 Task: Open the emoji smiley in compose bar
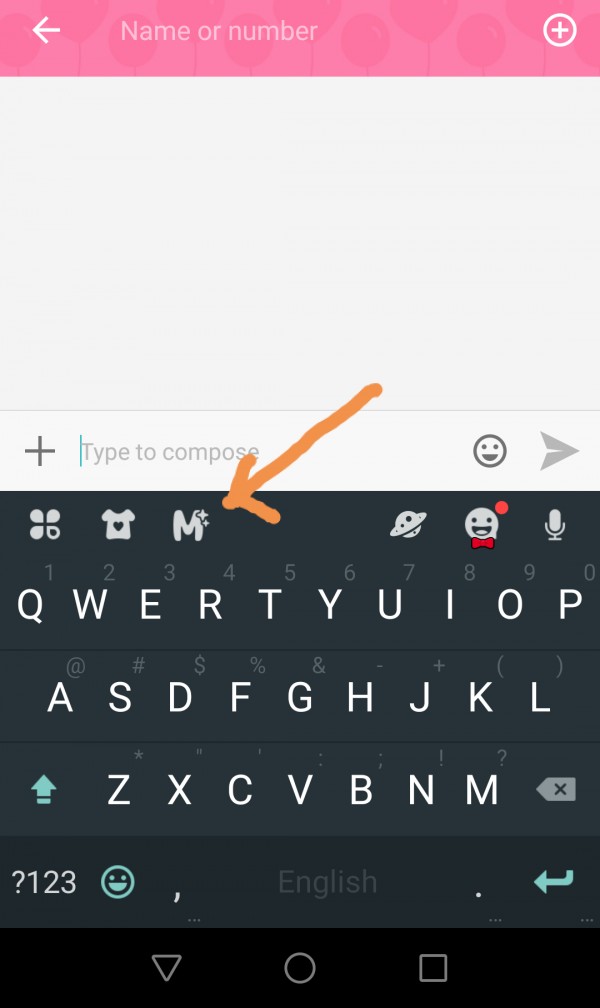click(x=490, y=452)
